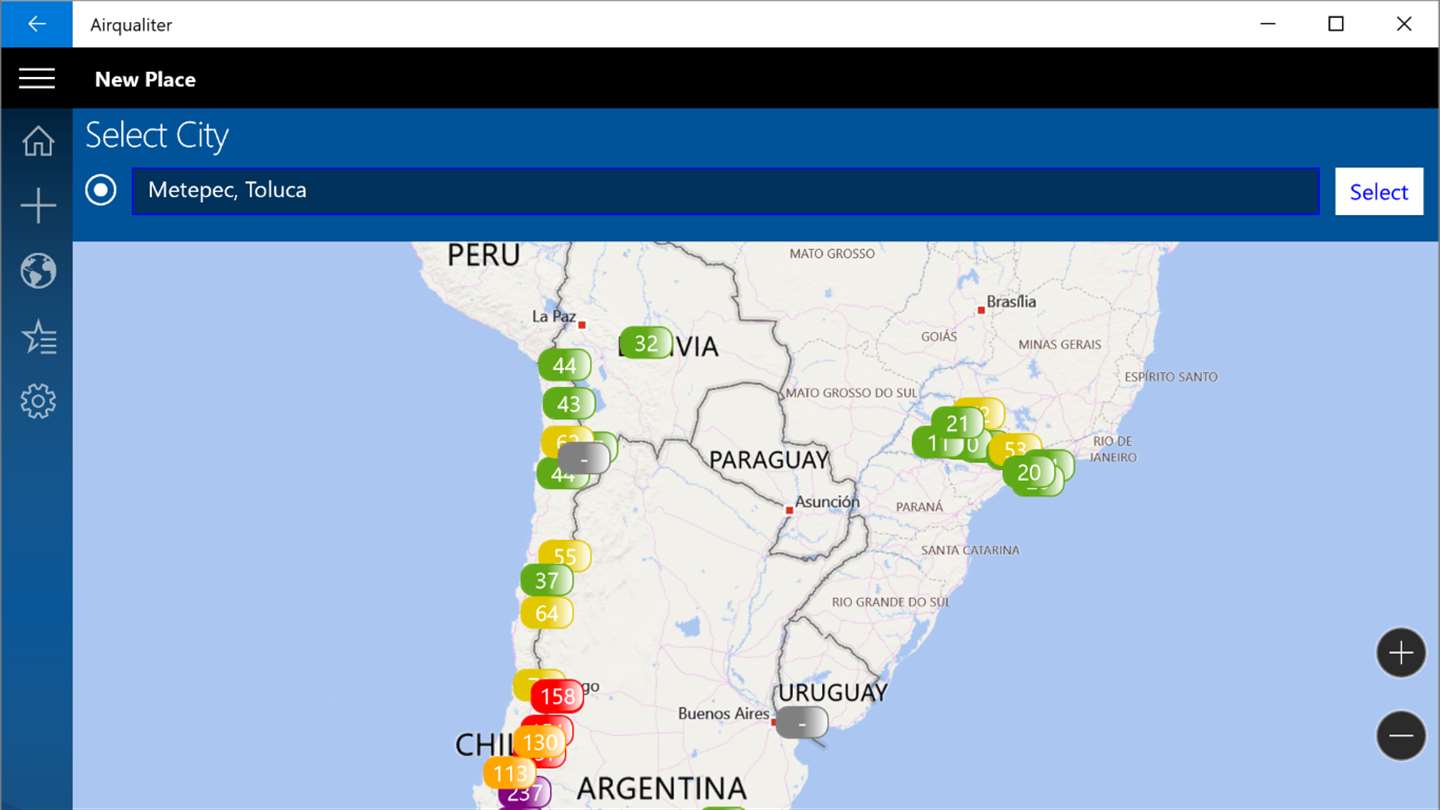Viewport: 1440px width, 810px height.
Task: Open the station marker showing 43
Action: click(568, 404)
